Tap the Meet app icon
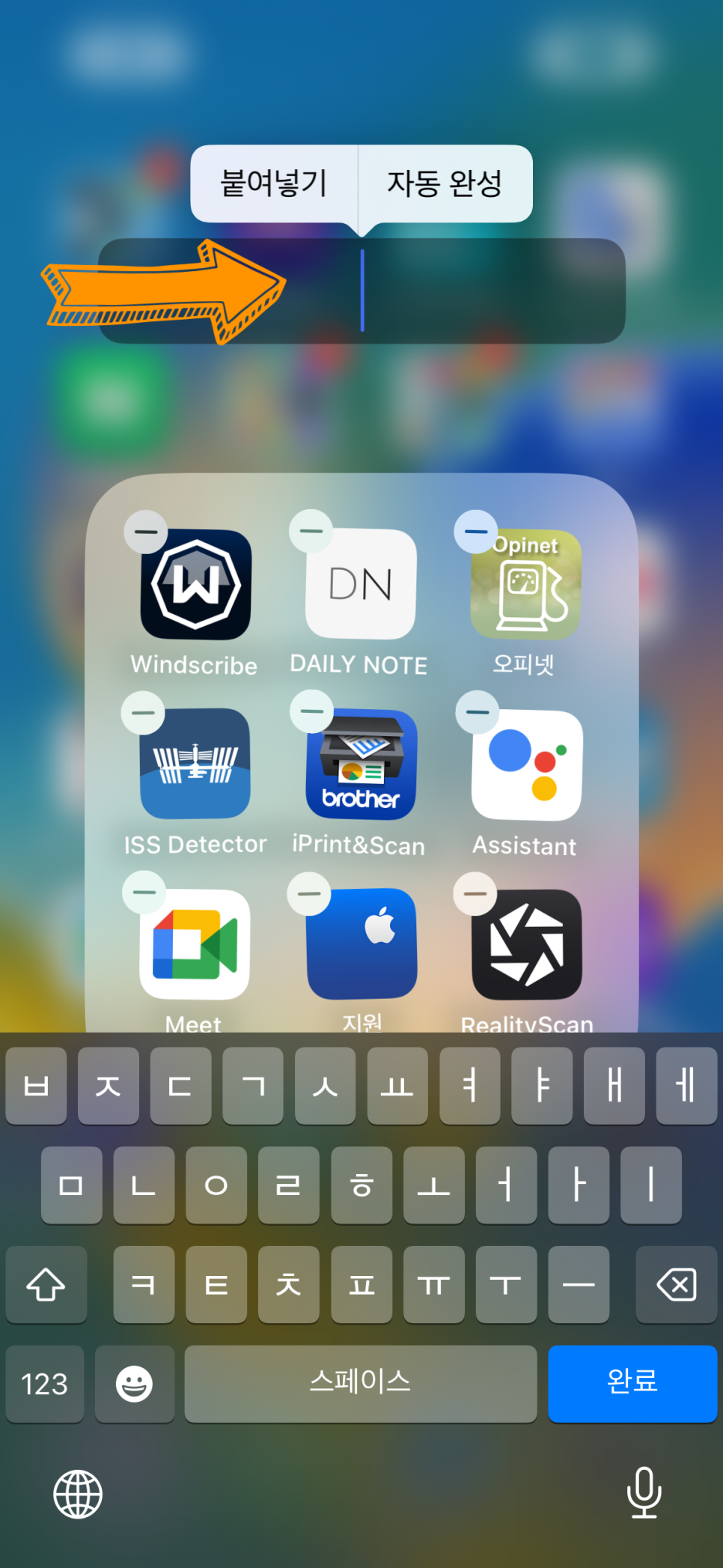This screenshot has height=1568, width=723. click(195, 944)
